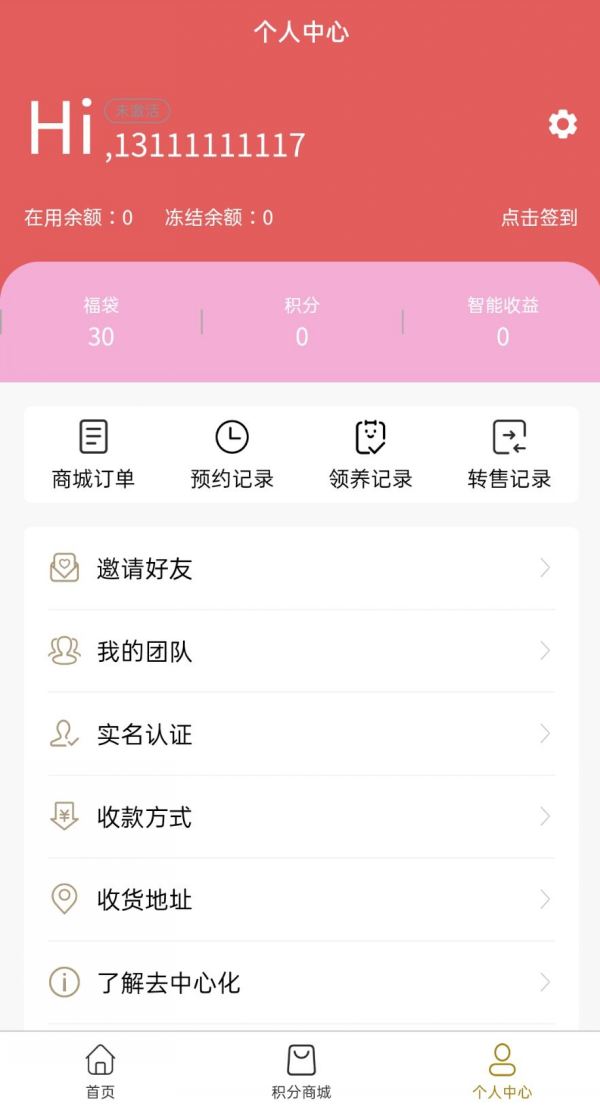Select the 个人中心 profile tab

click(502, 1071)
